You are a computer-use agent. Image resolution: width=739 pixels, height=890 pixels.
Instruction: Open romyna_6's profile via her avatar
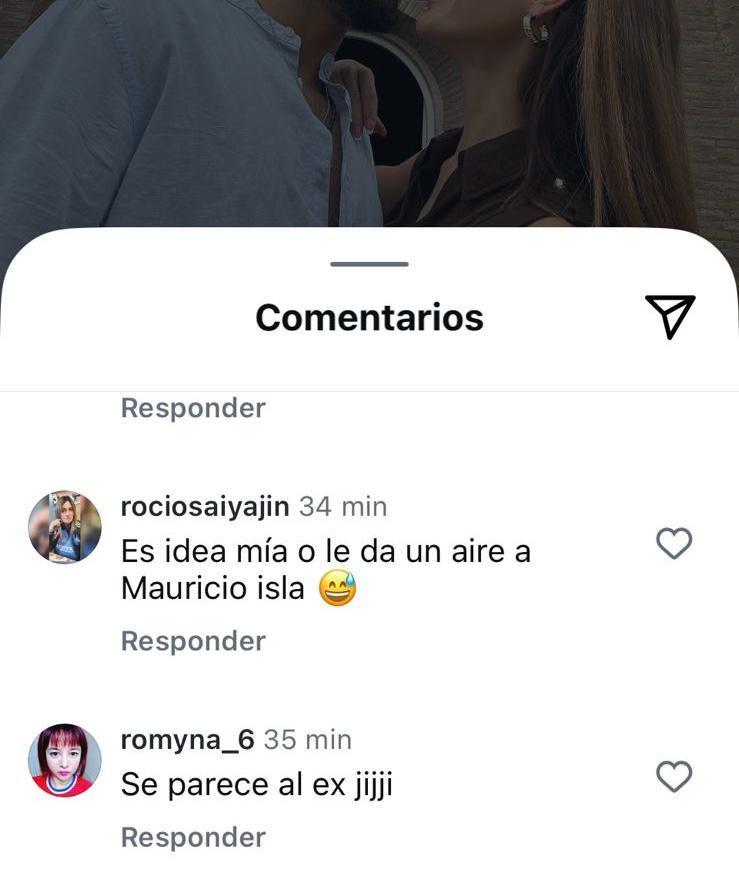click(64, 761)
